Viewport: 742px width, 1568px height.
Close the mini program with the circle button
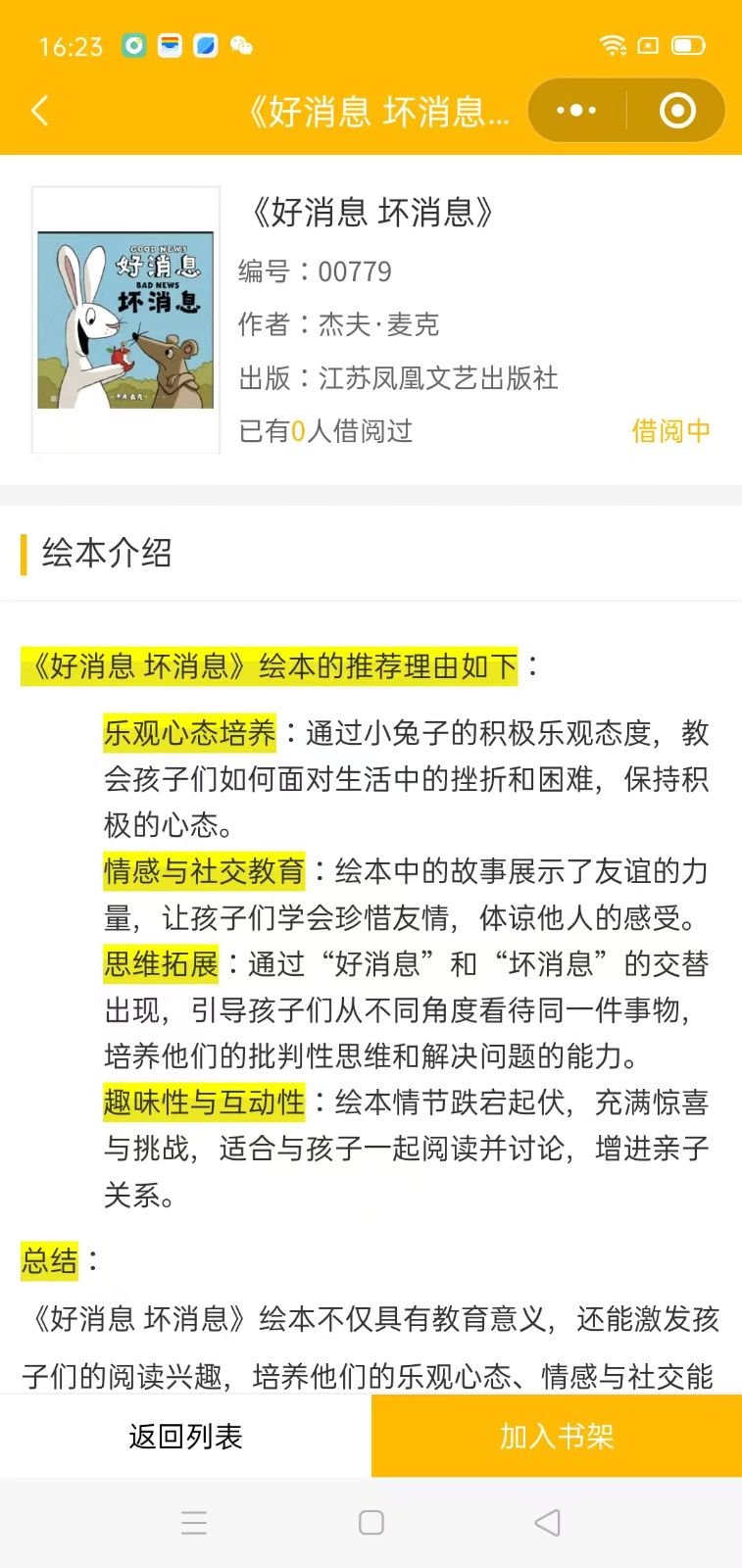[677, 111]
